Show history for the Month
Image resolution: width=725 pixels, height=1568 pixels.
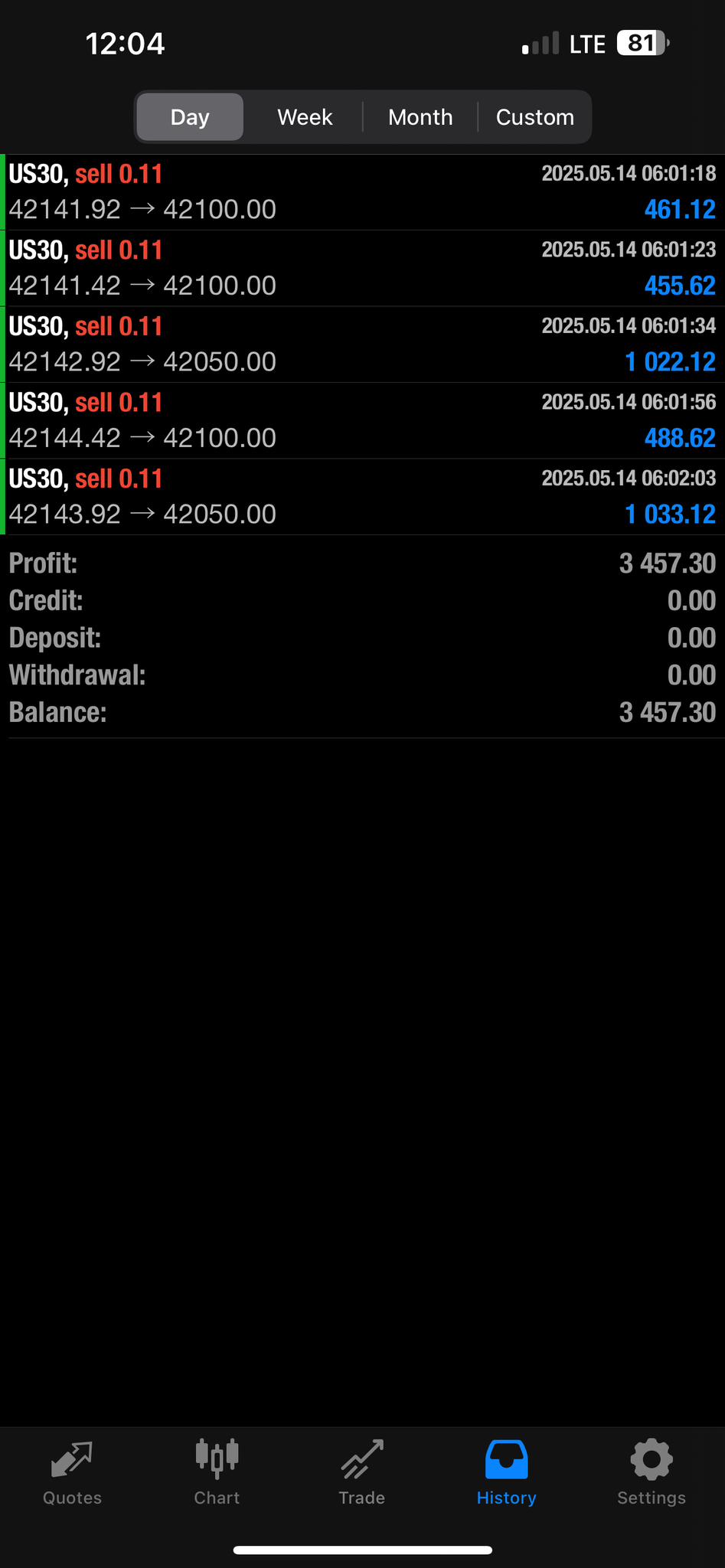pos(420,117)
